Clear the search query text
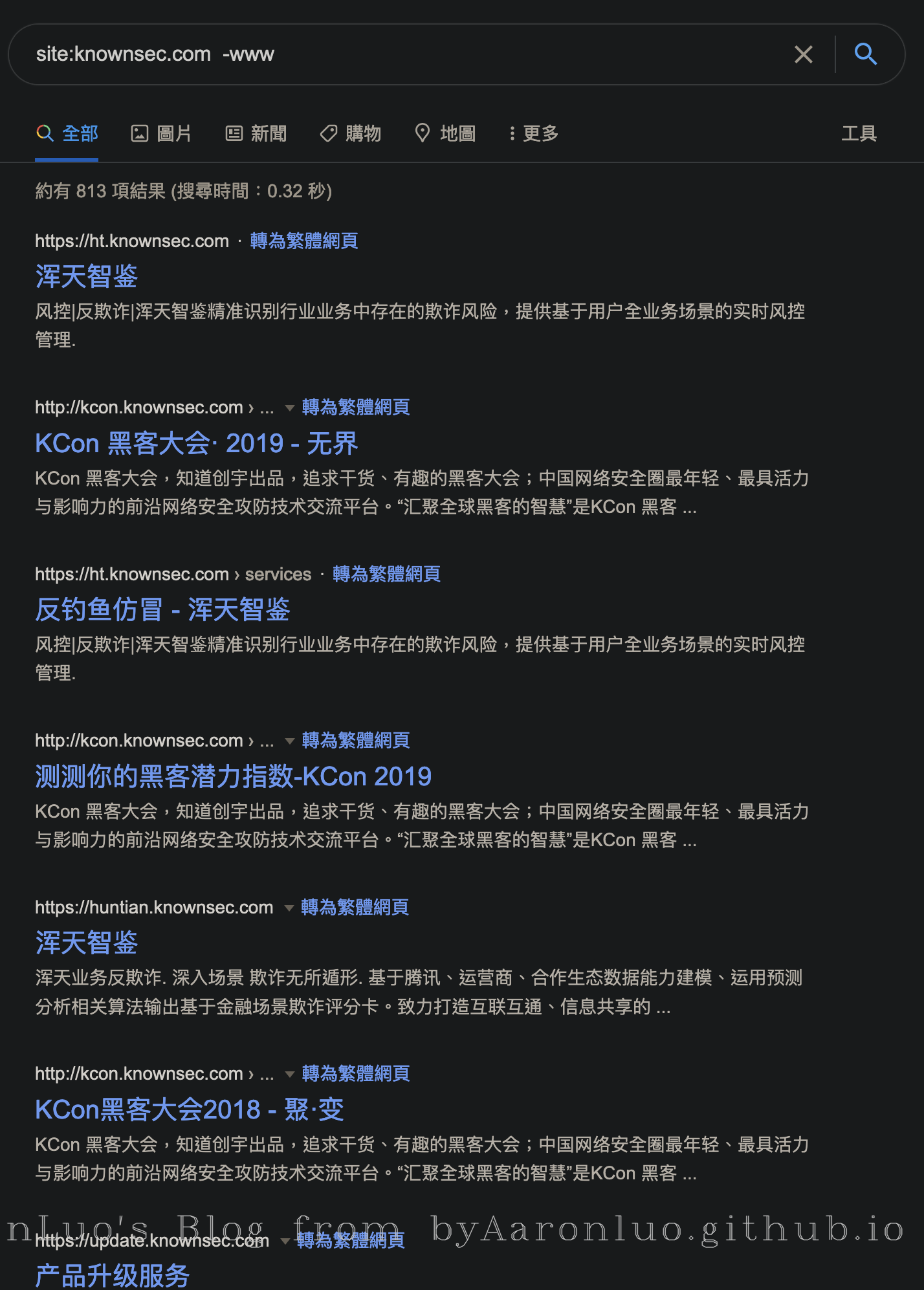924x1290 pixels. pos(803,54)
